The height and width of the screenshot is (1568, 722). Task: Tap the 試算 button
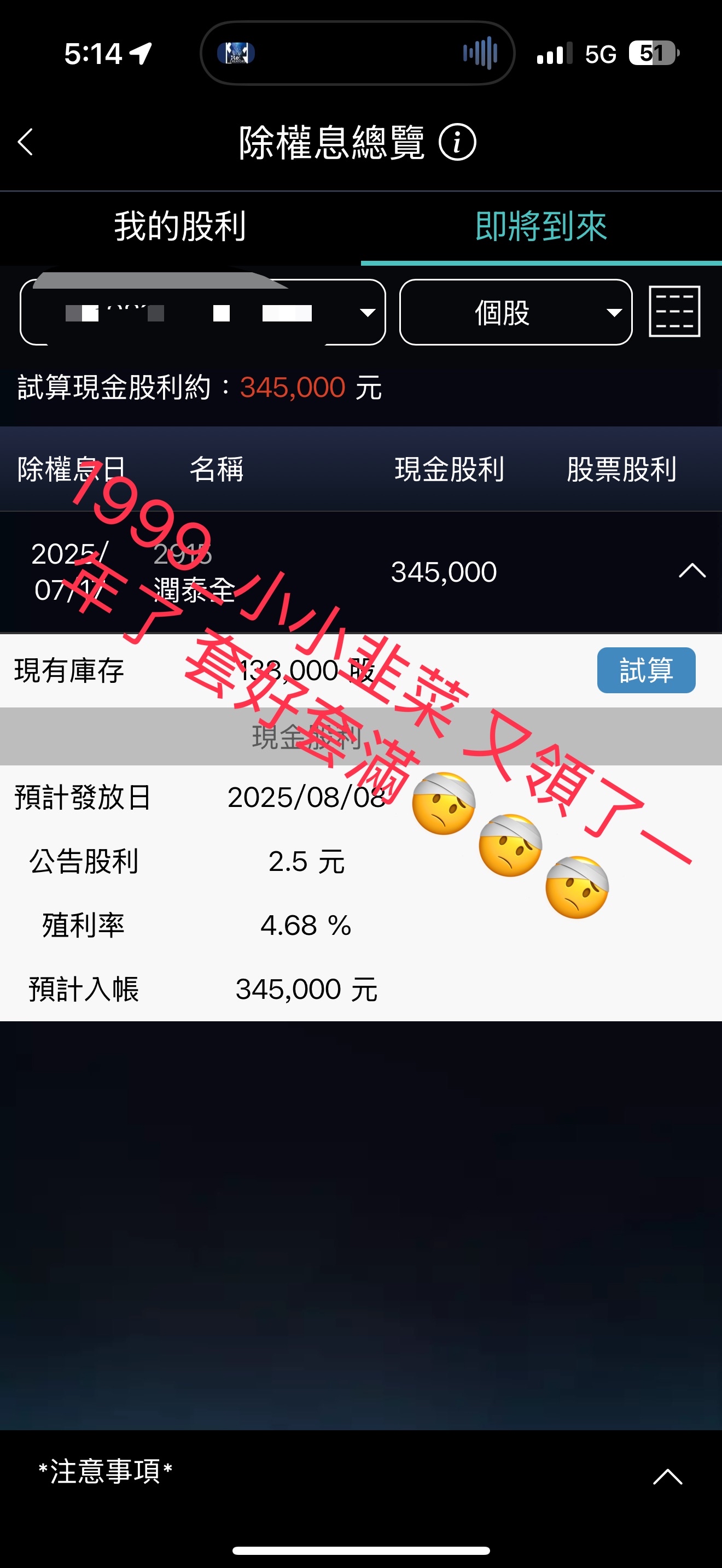(646, 670)
